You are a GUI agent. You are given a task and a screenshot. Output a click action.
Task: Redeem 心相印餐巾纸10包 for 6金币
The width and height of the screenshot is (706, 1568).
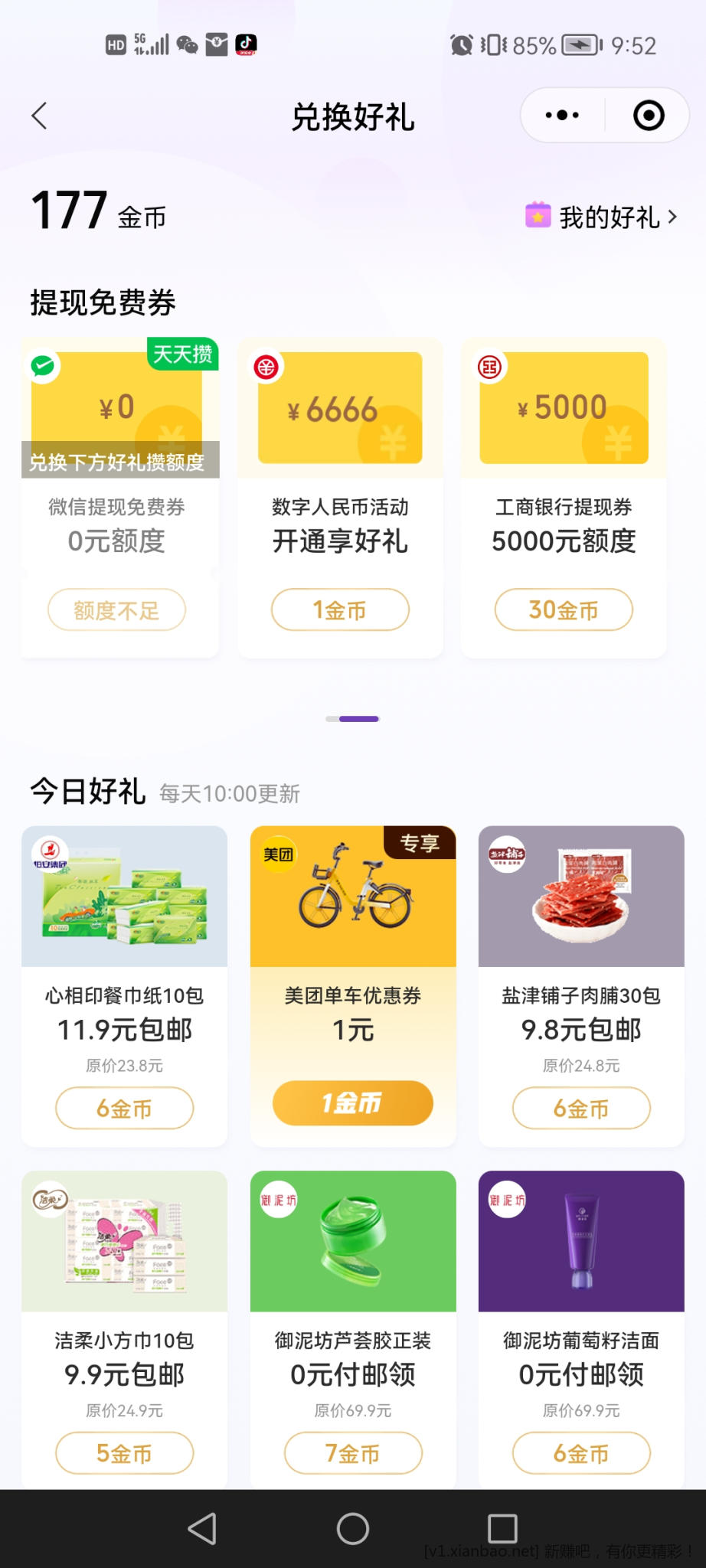coord(124,1108)
